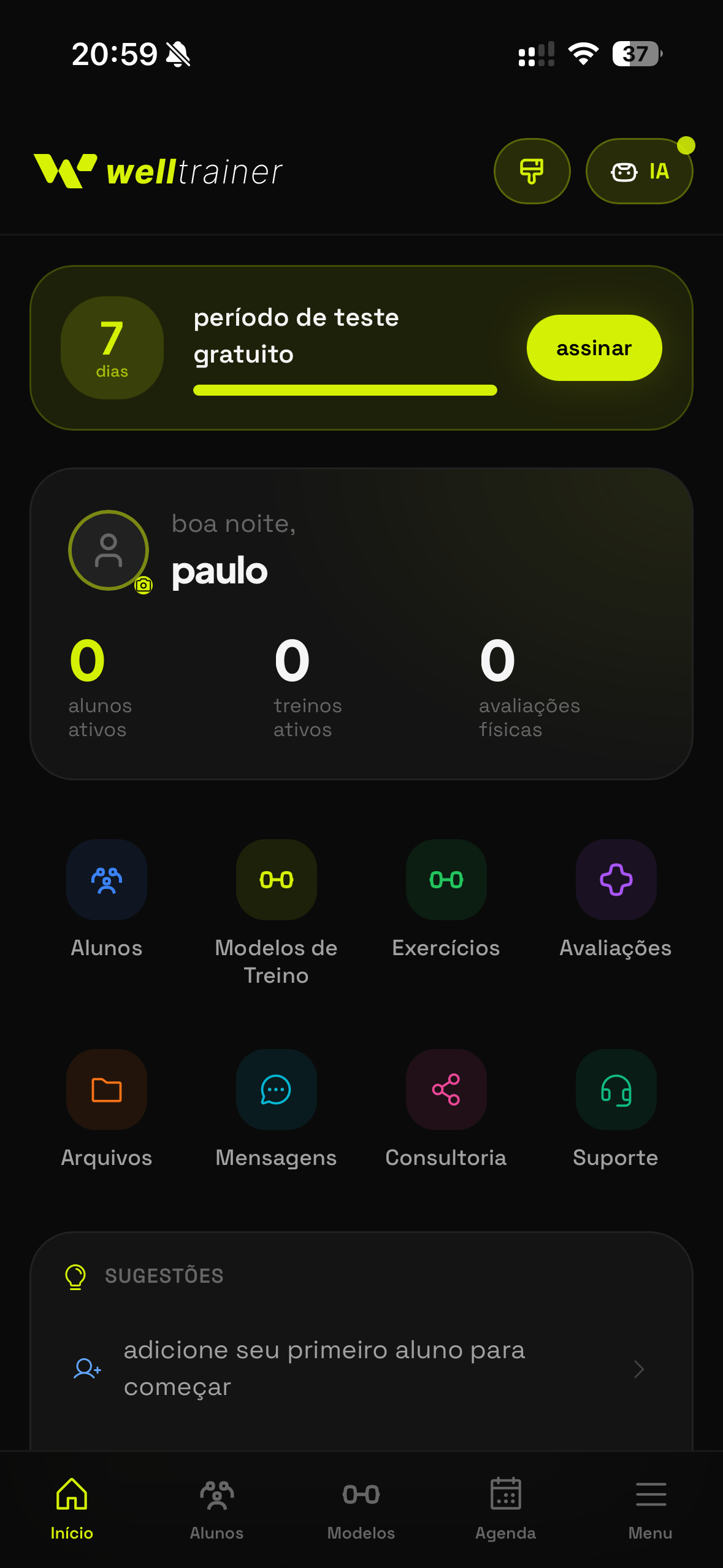This screenshot has width=723, height=1568.
Task: Open Modelos de Treino via dumbbell icon
Action: point(276,880)
